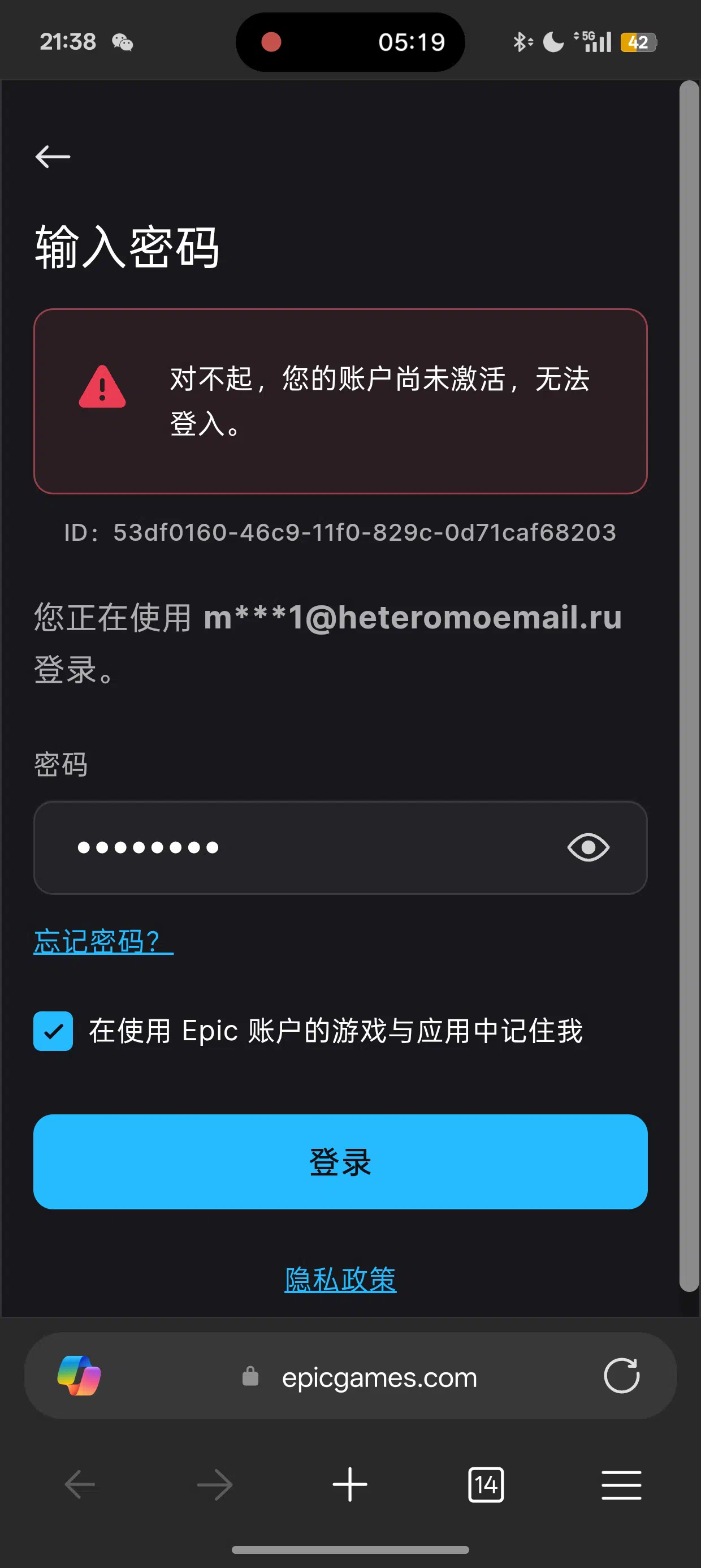View the 14 open tabs
The width and height of the screenshot is (701, 1568).
[486, 1485]
